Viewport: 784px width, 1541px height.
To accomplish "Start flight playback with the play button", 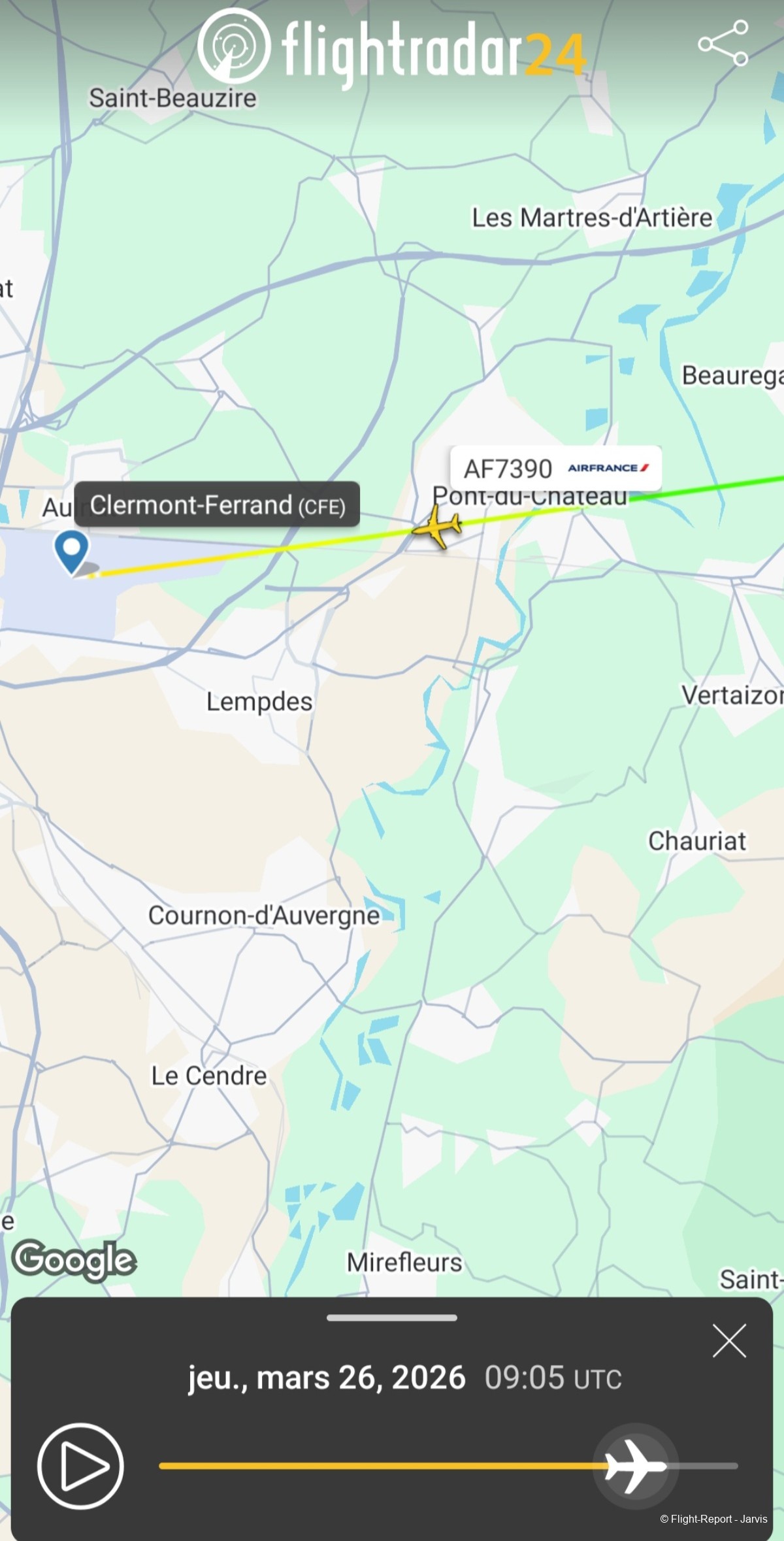I will click(x=80, y=1466).
